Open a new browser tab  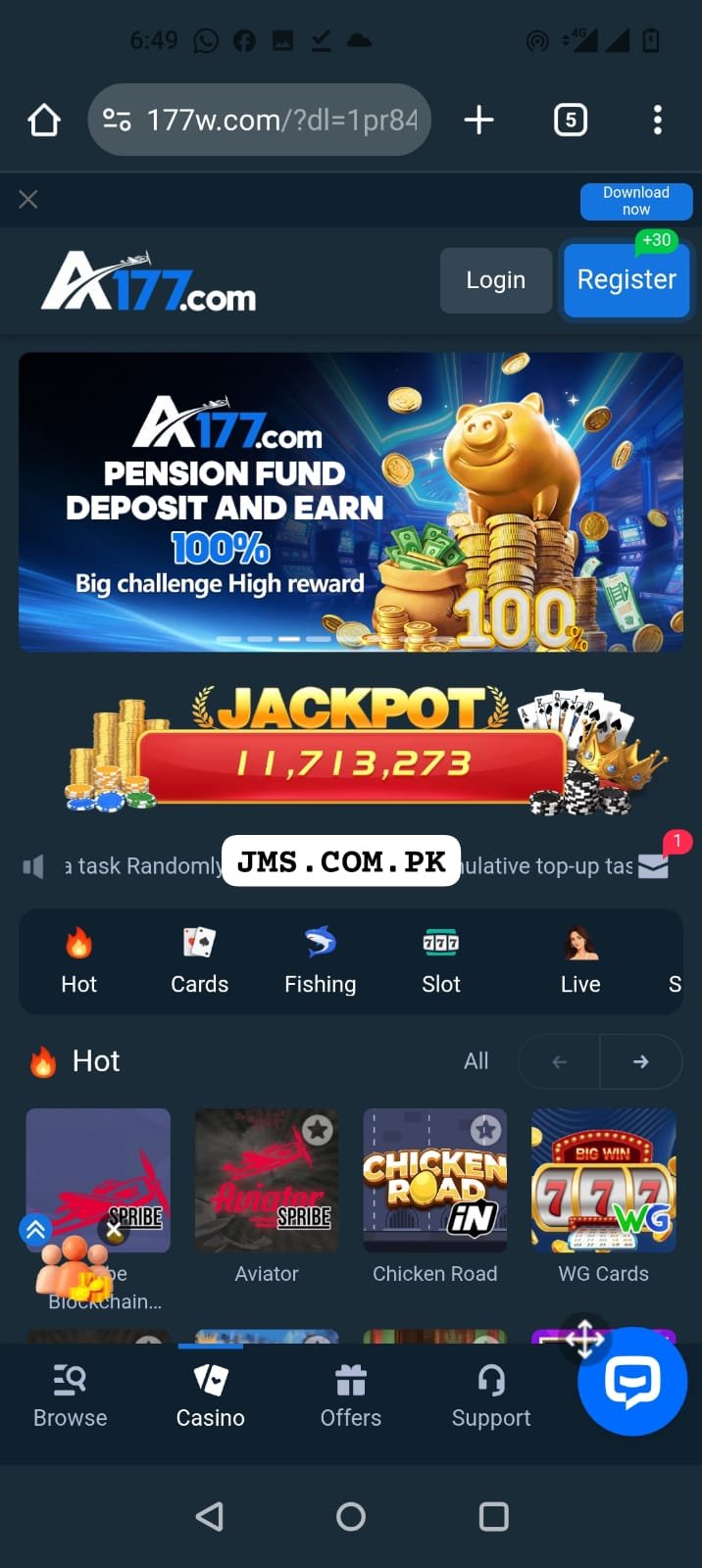coord(478,121)
